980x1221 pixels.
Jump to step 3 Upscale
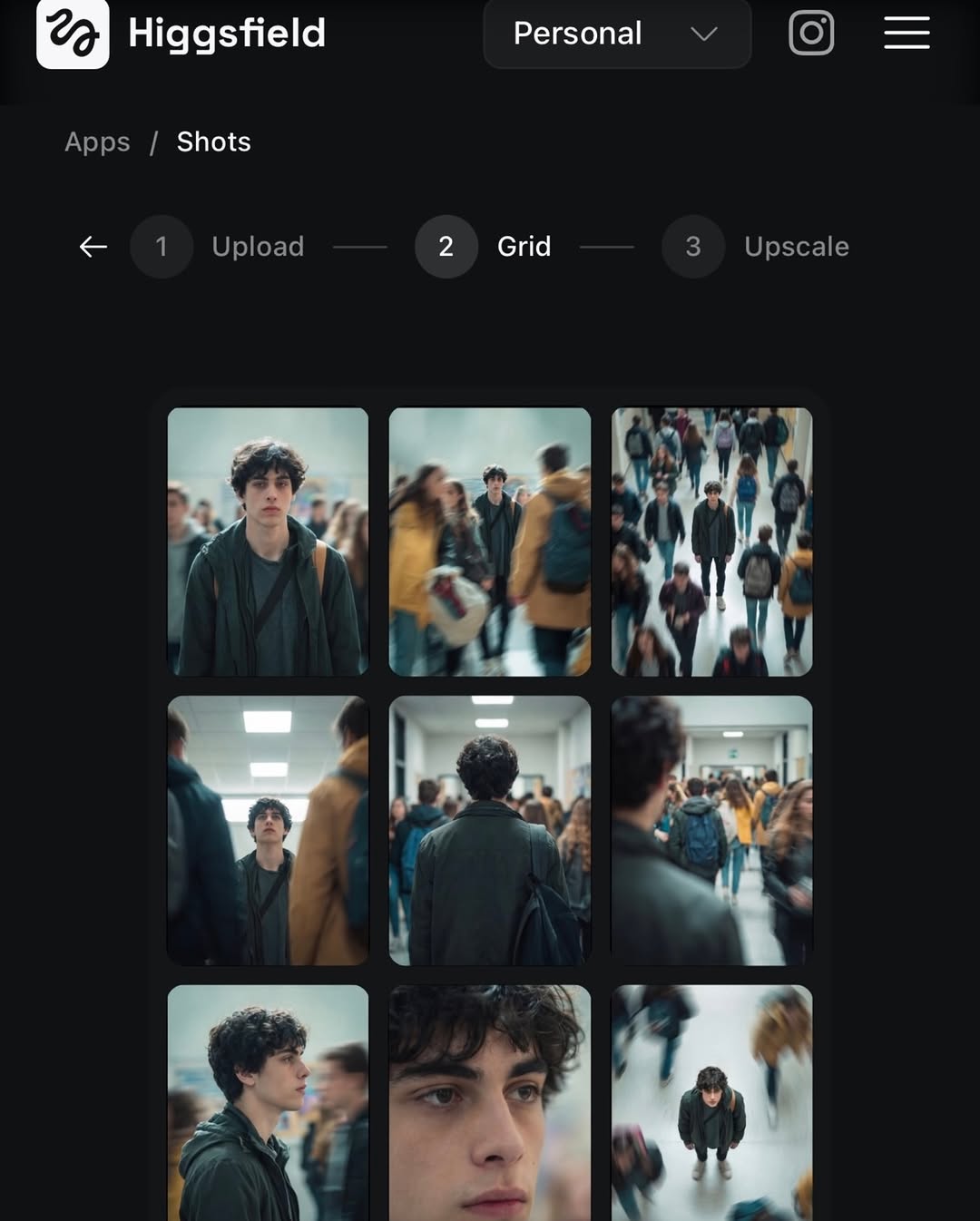click(756, 247)
